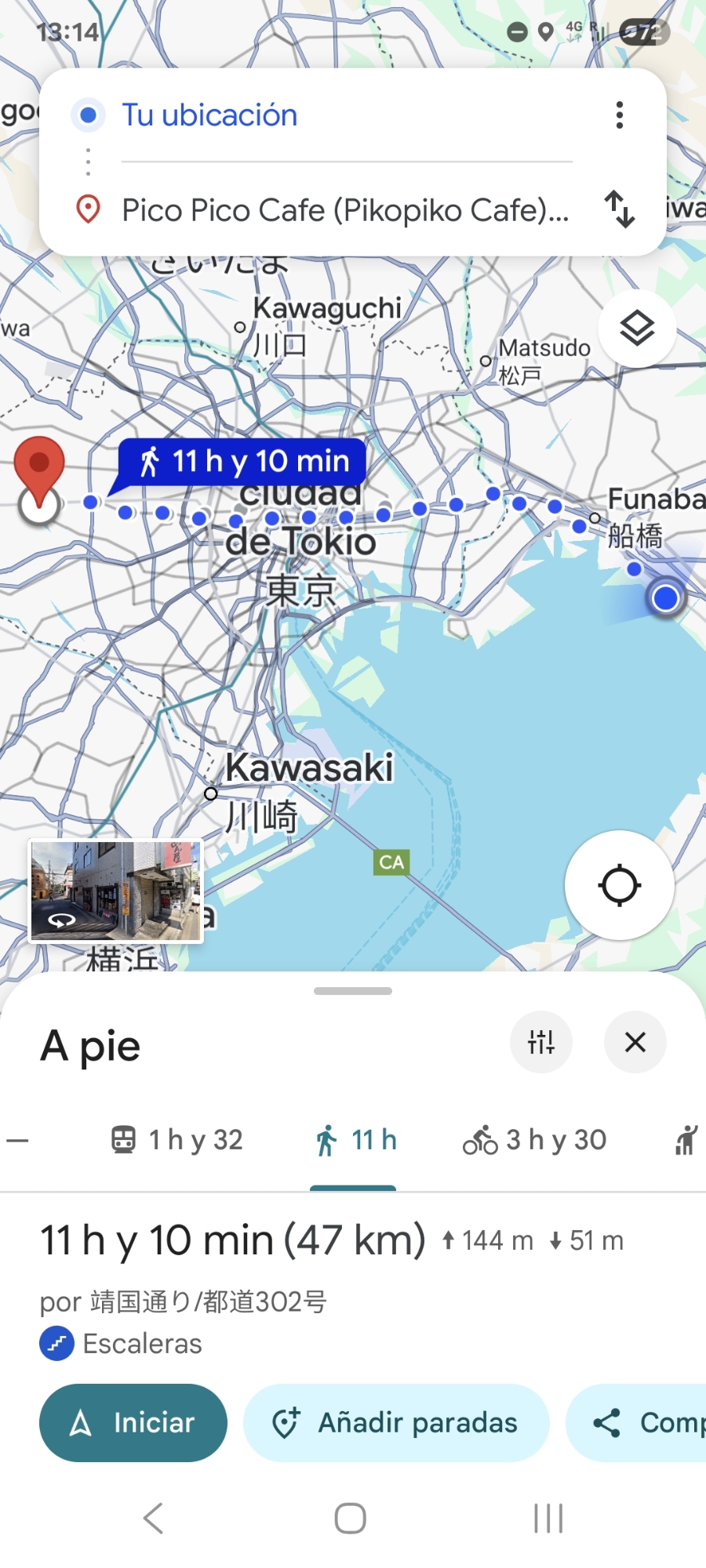Open the overflow menu beside Tu ubicación

coord(620,115)
